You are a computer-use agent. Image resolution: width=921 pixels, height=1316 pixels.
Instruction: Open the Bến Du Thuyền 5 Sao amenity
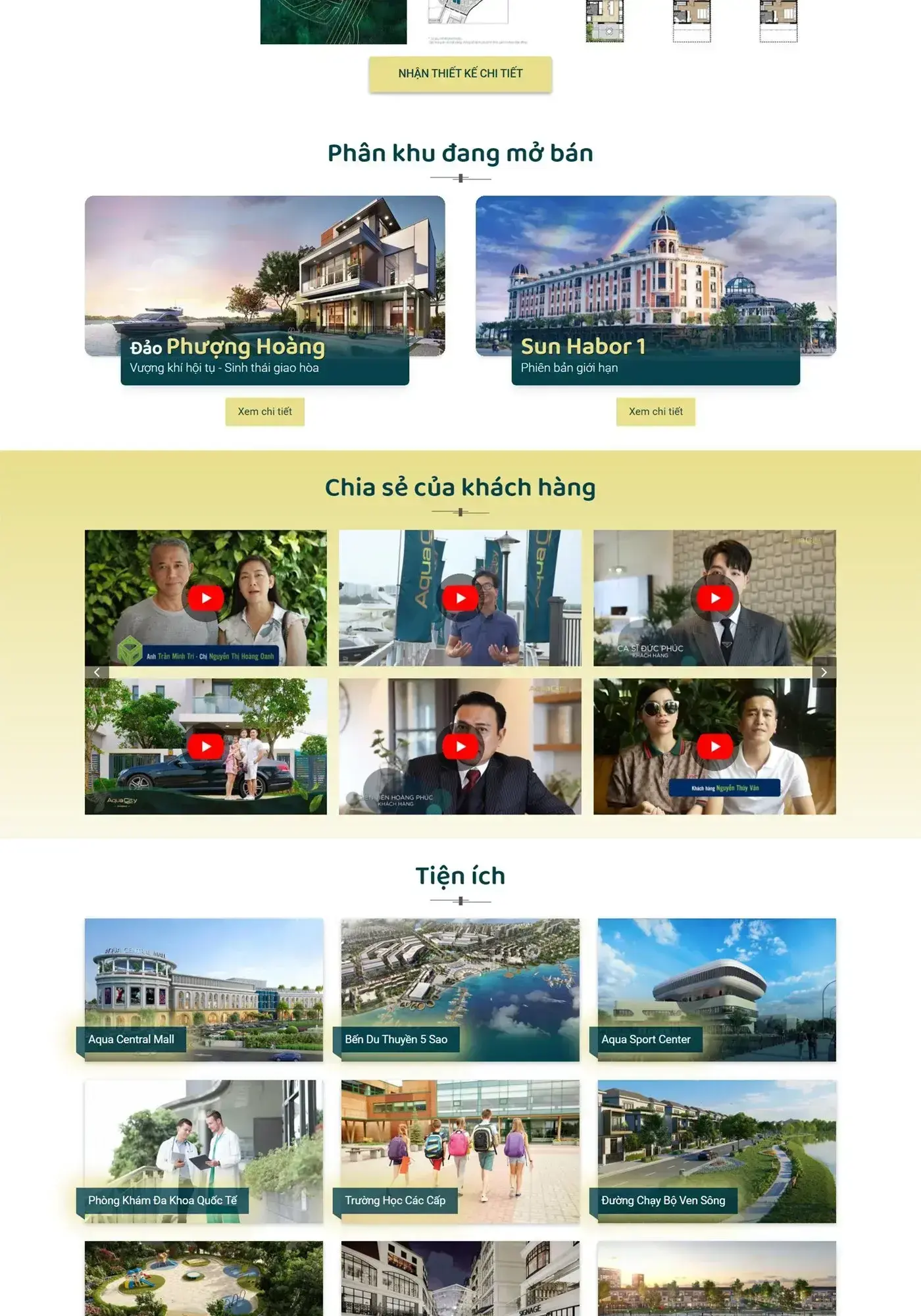(460, 989)
